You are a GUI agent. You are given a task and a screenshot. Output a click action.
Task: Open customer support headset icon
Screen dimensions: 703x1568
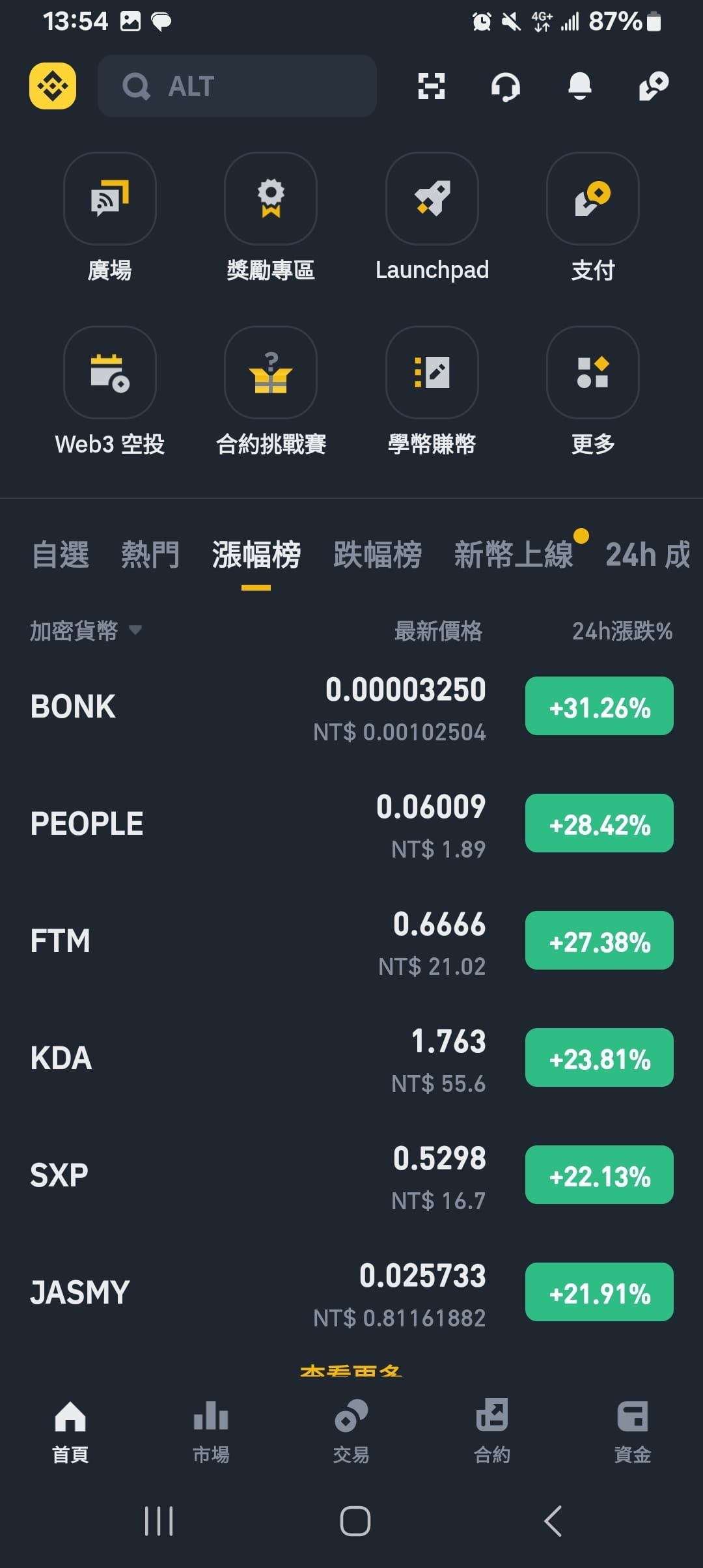506,86
